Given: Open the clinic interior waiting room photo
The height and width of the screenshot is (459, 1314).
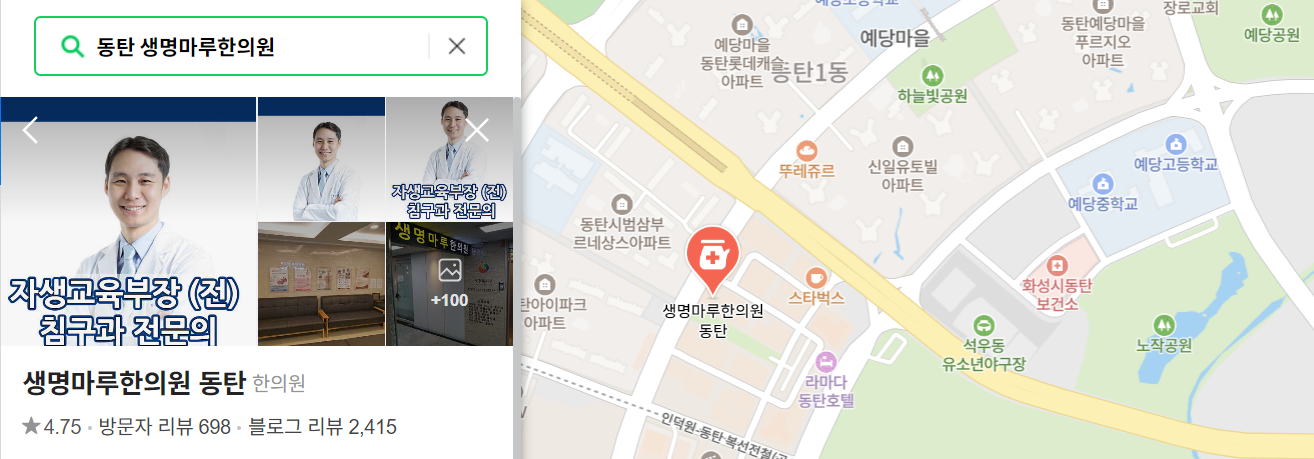Looking at the screenshot, I should (321, 284).
